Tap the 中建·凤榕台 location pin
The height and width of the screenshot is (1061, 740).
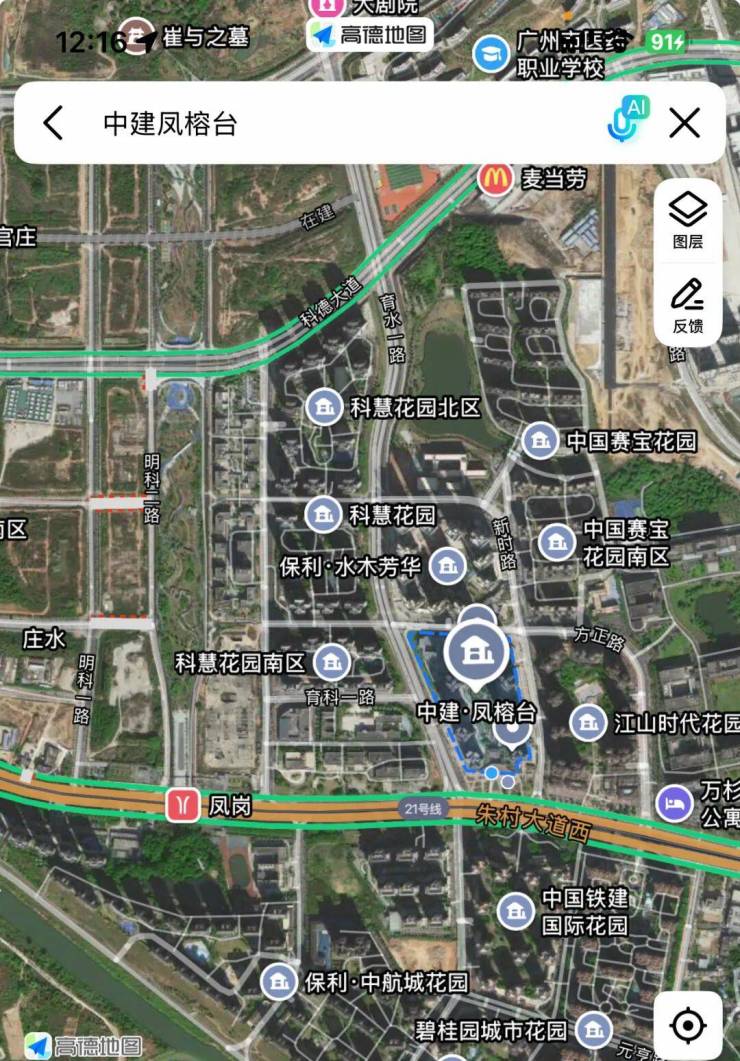477,652
